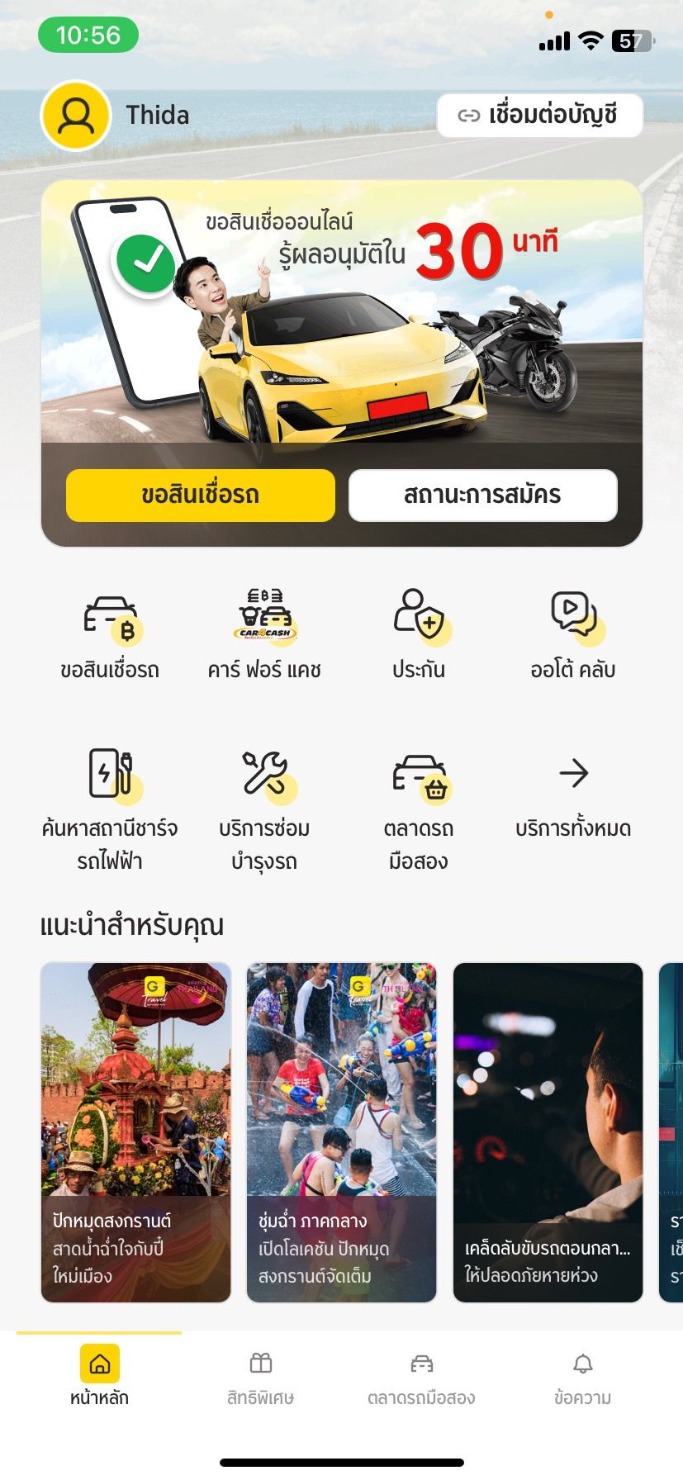
Task: Open the ชุ่มฉ่ำ ภาคกลาง article card
Action: click(341, 1132)
